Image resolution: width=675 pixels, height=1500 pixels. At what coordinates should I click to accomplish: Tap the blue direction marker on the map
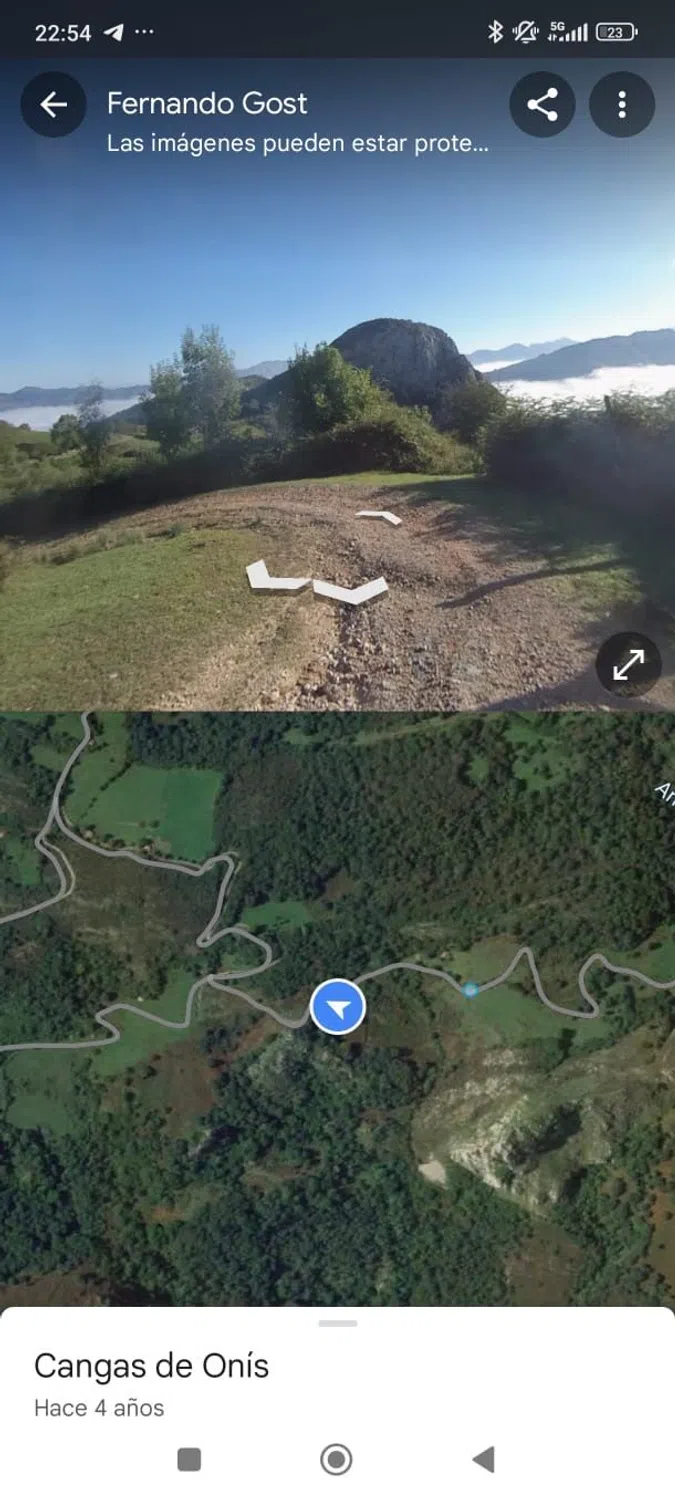(338, 1007)
